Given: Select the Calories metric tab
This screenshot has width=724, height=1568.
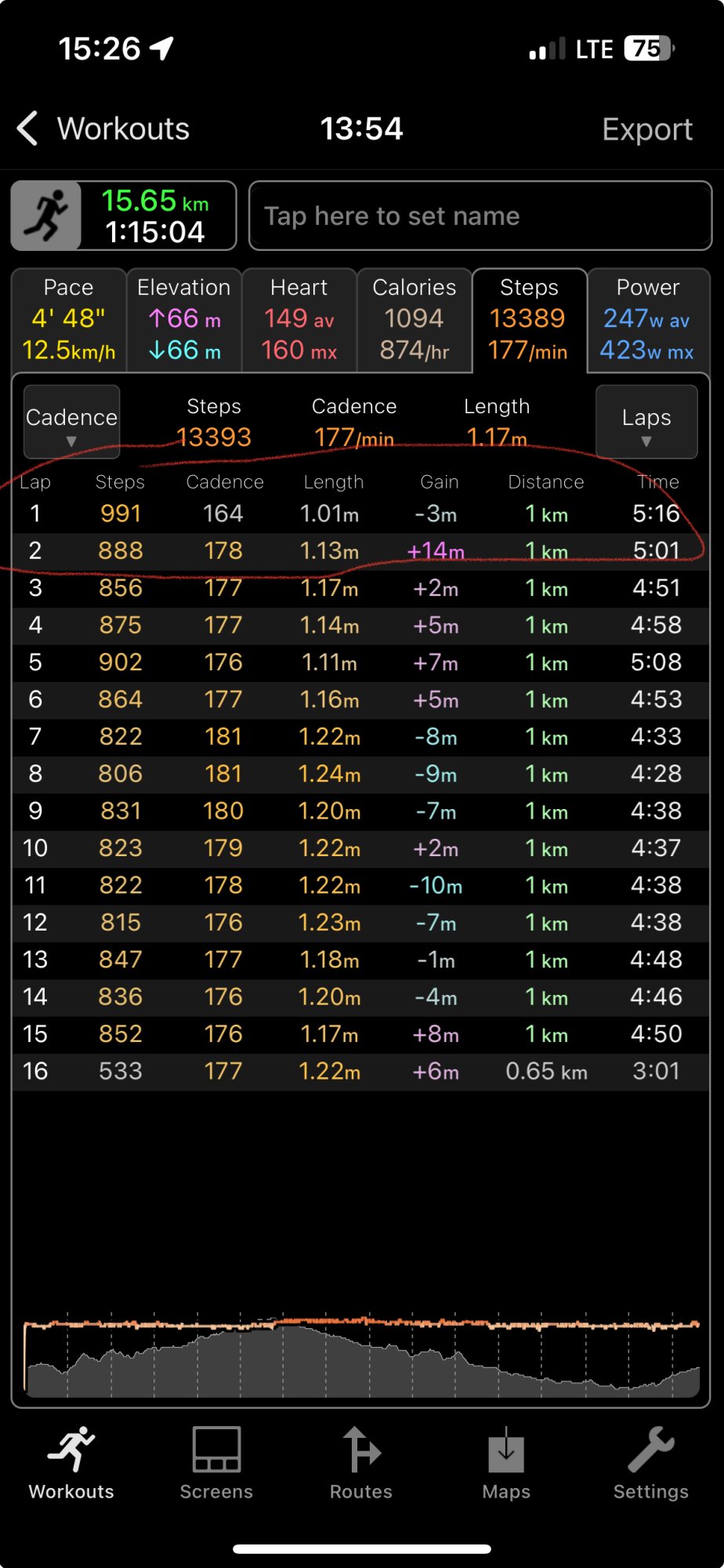Looking at the screenshot, I should point(414,319).
